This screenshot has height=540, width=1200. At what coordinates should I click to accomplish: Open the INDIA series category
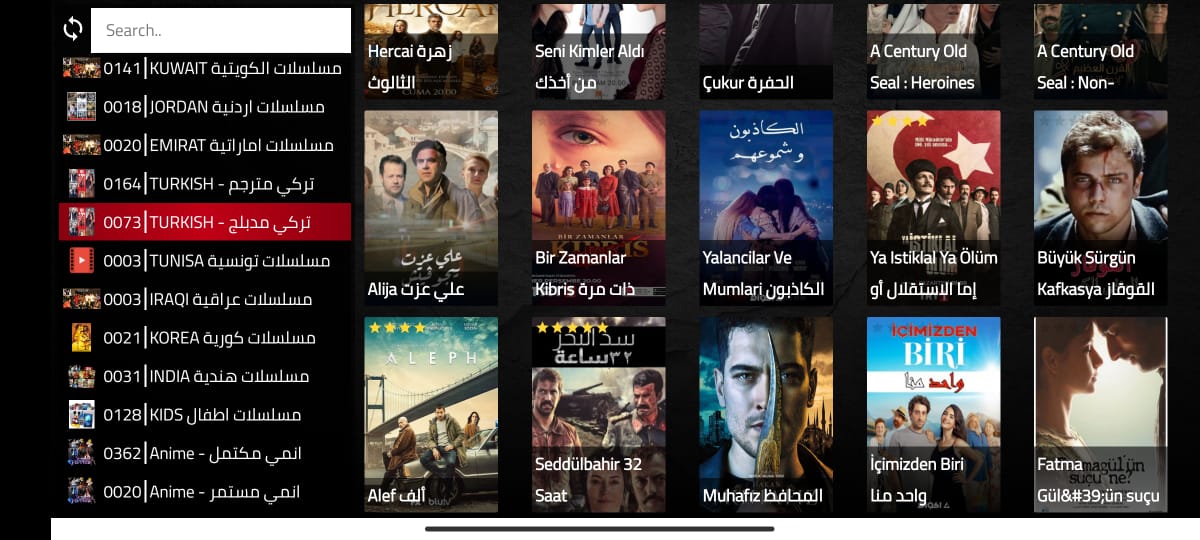(x=205, y=376)
